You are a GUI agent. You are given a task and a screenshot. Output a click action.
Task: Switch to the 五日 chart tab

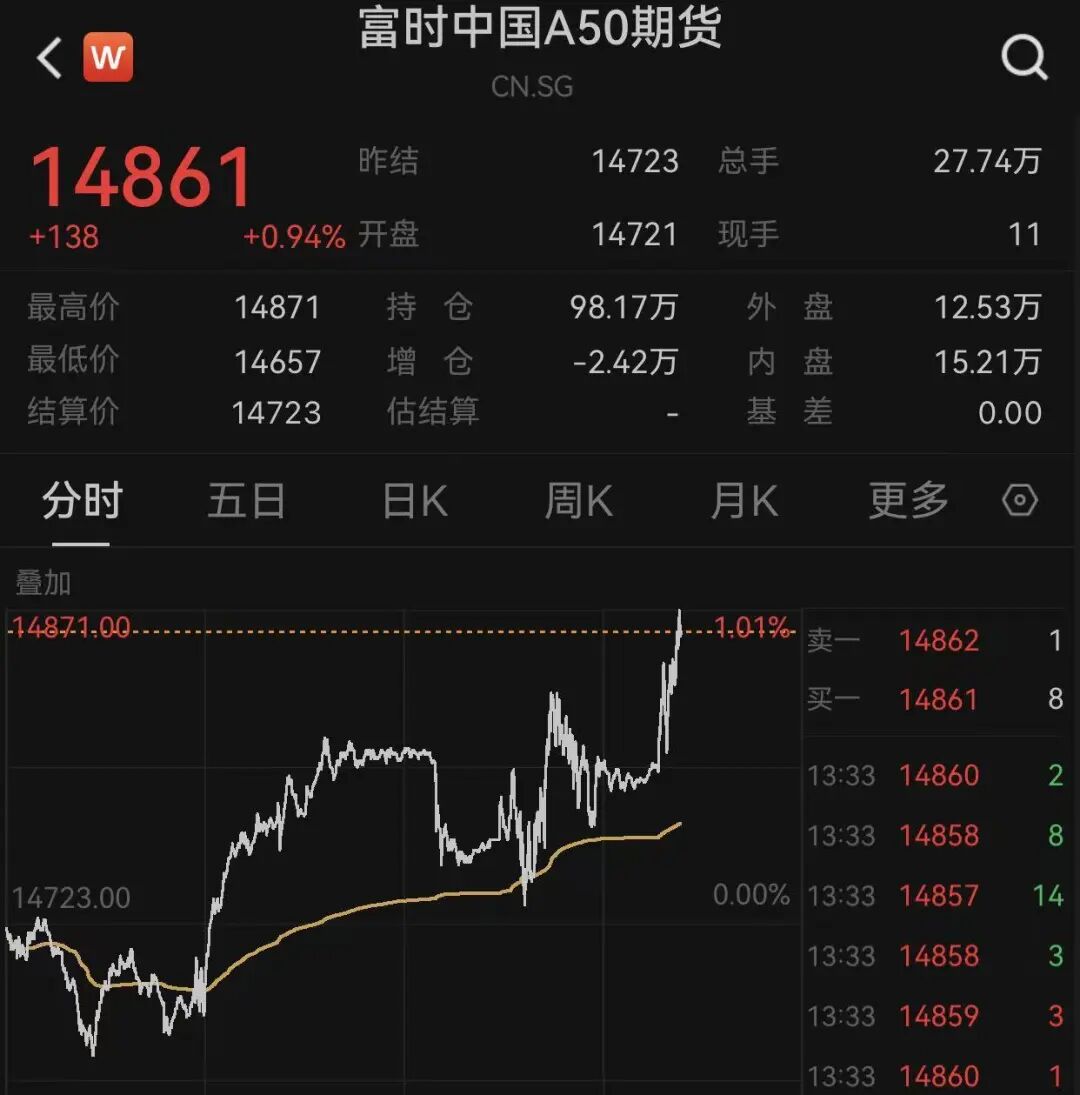tap(246, 500)
